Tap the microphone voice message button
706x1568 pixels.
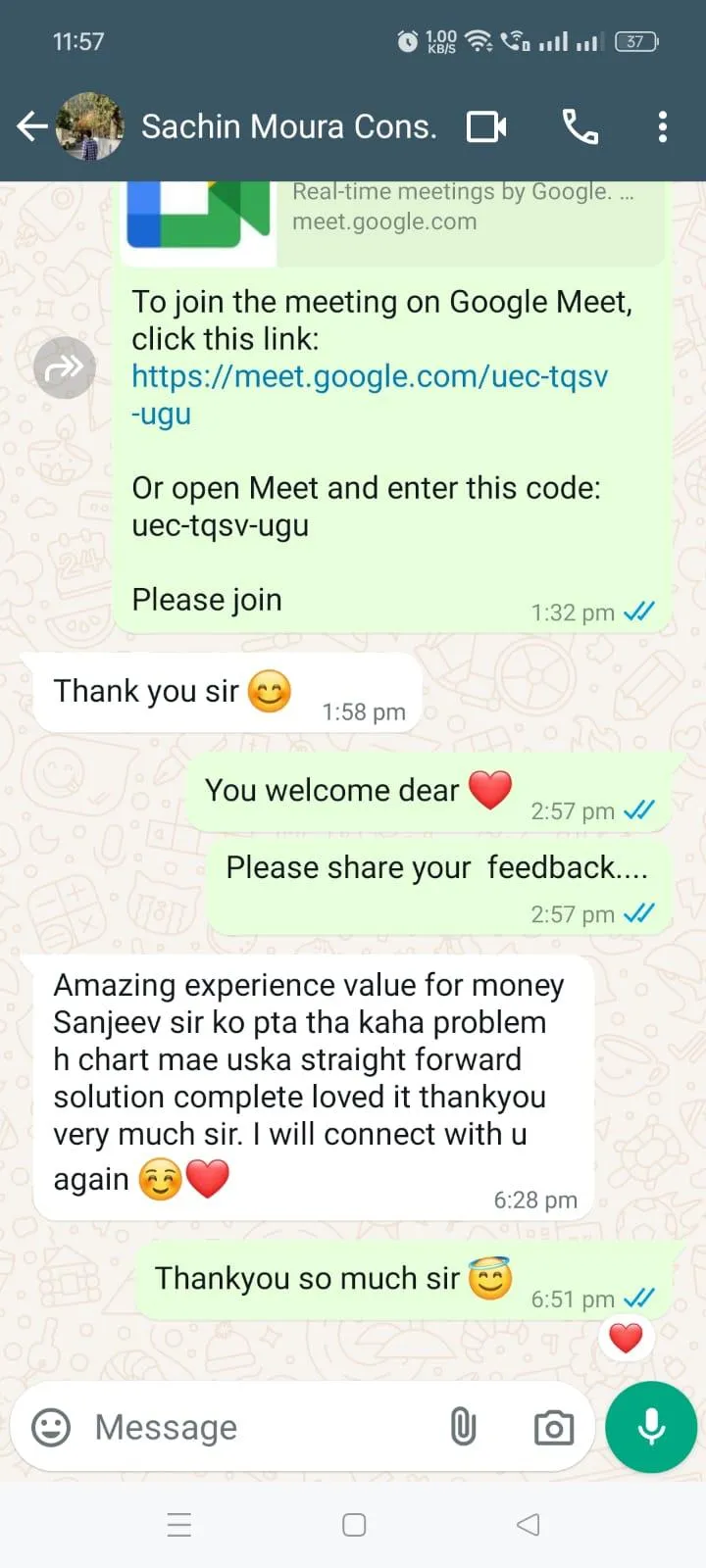pyautogui.click(x=651, y=1427)
